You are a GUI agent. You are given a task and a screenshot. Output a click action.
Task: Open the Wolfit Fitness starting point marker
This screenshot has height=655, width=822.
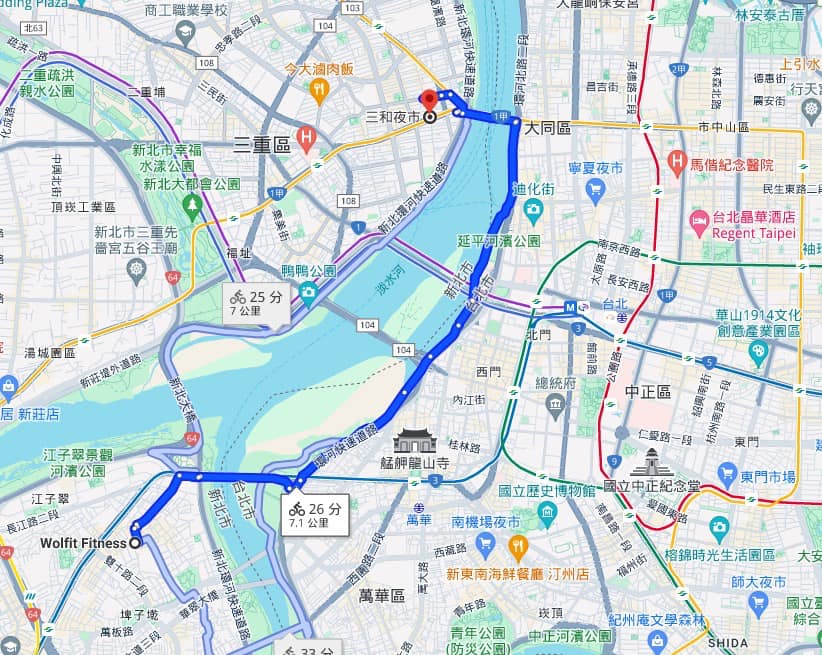pyautogui.click(x=135, y=543)
